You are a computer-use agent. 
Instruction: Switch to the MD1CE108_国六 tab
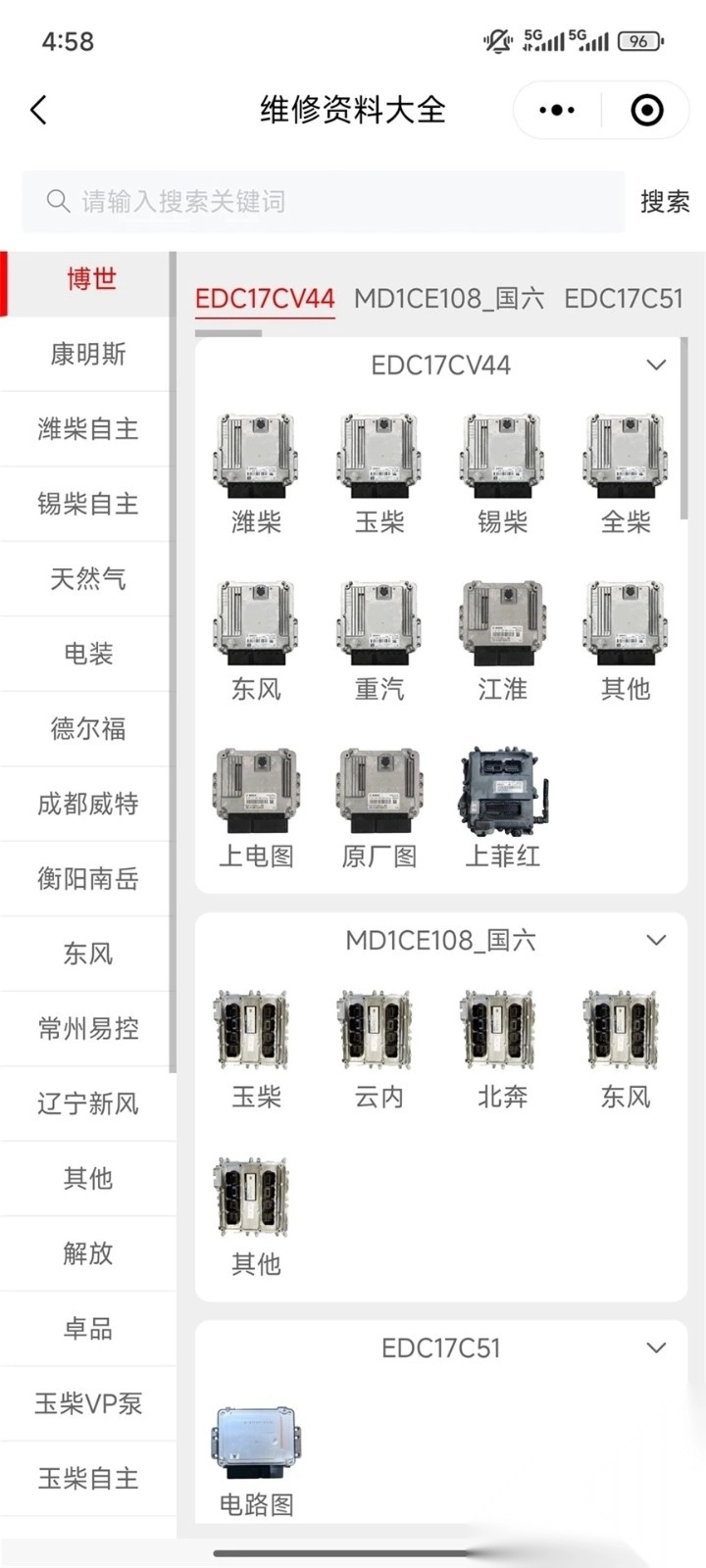point(449,299)
